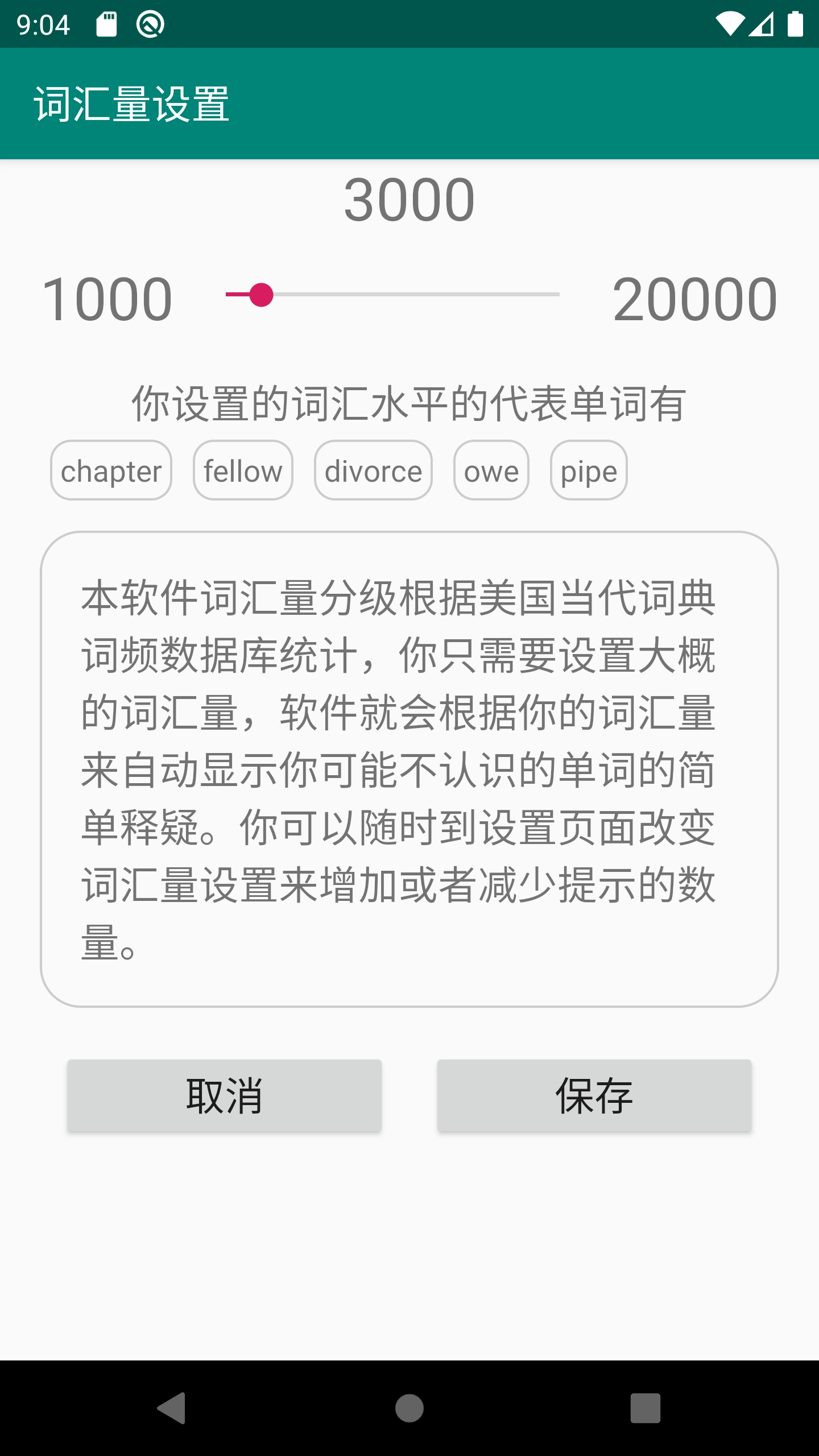Tap the circular notification icon in status bar
The image size is (819, 1456).
tap(150, 24)
